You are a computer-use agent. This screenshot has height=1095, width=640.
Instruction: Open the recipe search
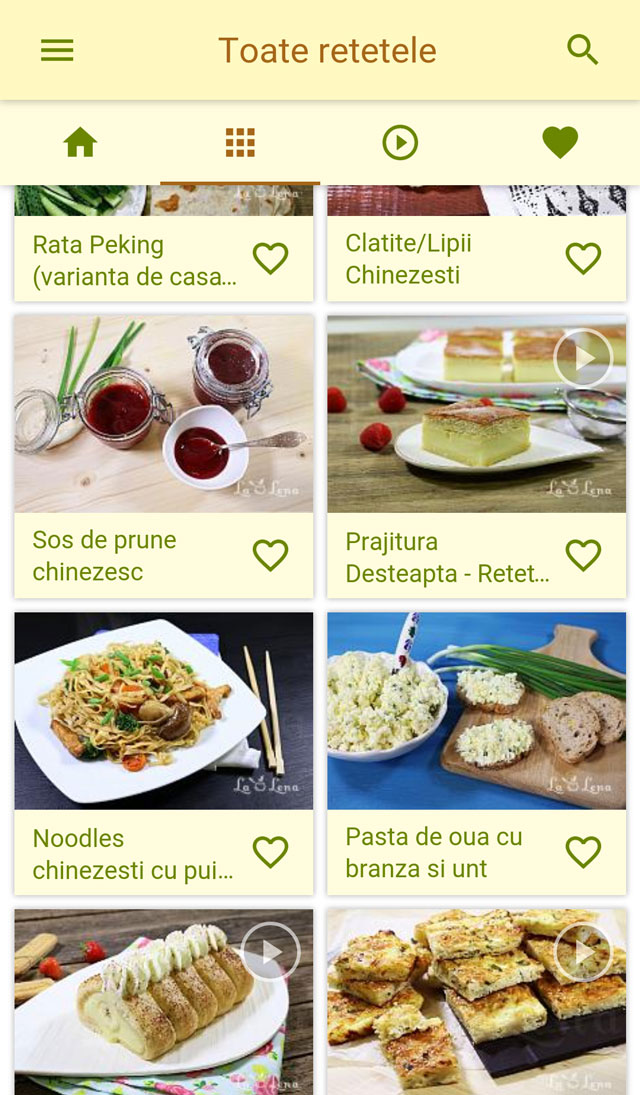coord(583,50)
